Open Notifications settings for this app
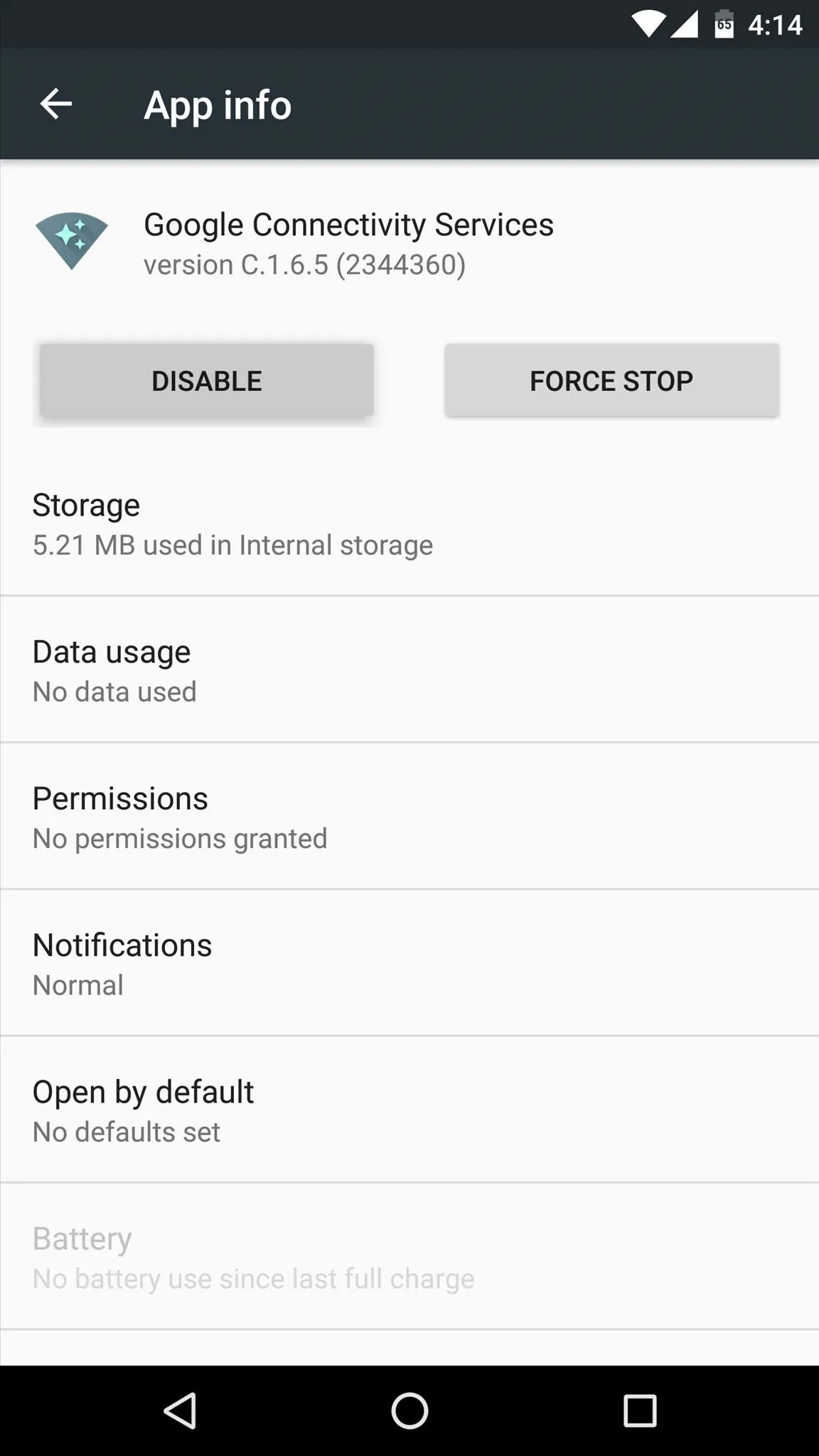Viewport: 819px width, 1456px height. click(x=409, y=963)
